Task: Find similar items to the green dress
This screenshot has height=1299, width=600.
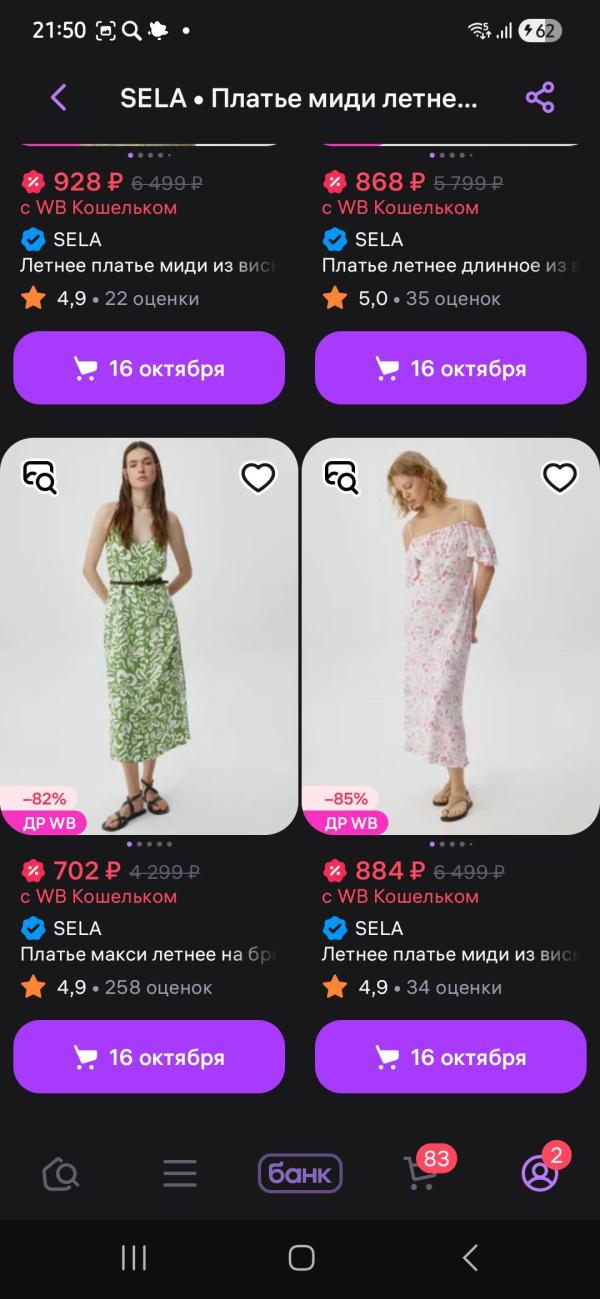Action: [x=40, y=477]
